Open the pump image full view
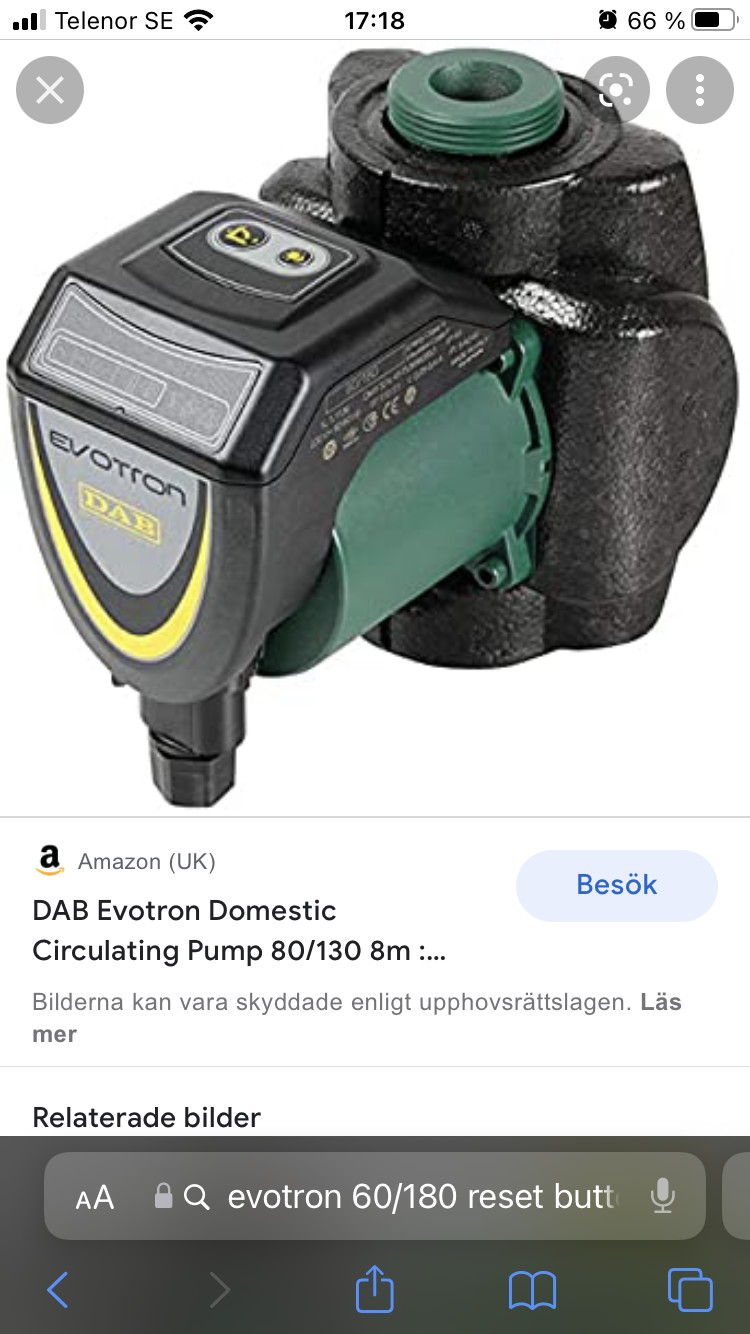 tap(375, 420)
